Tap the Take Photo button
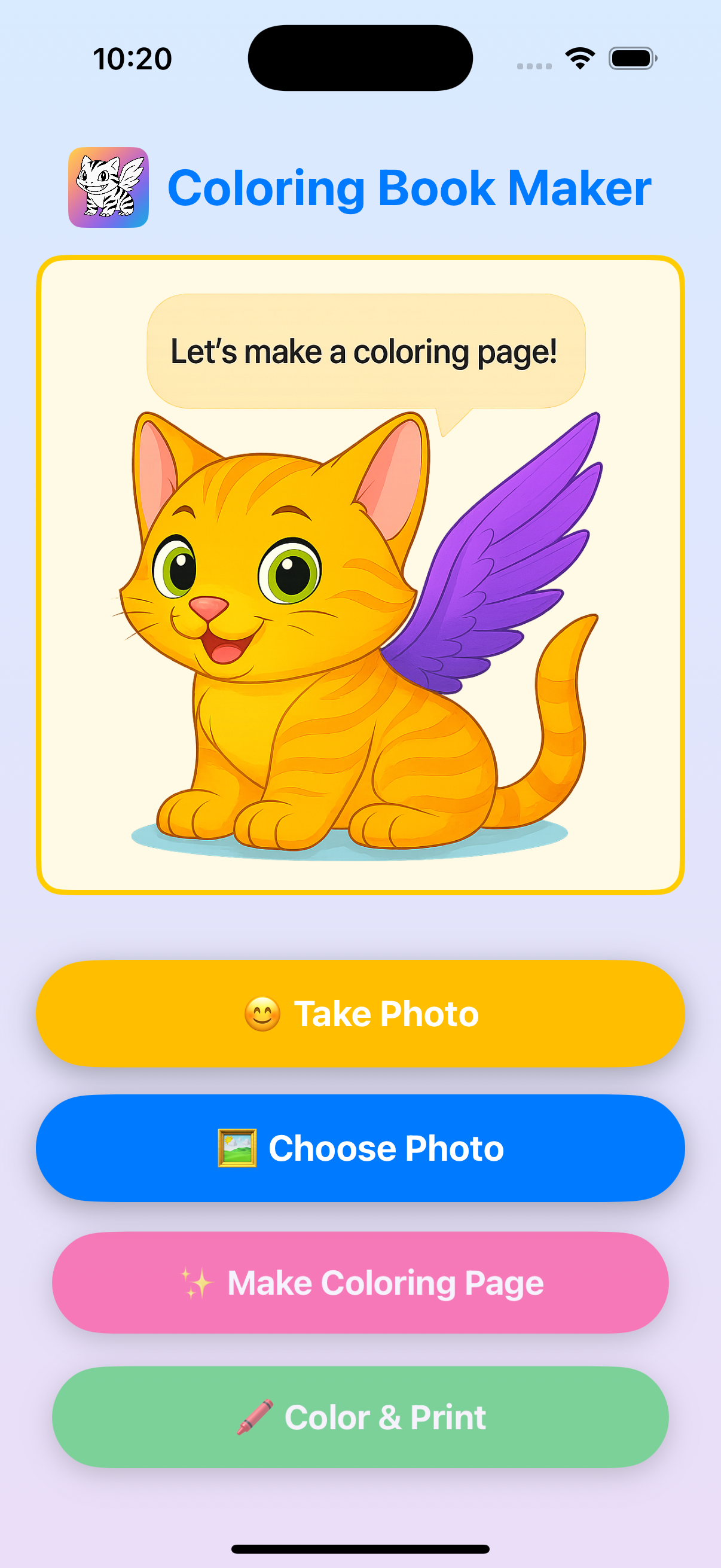721x1568 pixels. [360, 1012]
